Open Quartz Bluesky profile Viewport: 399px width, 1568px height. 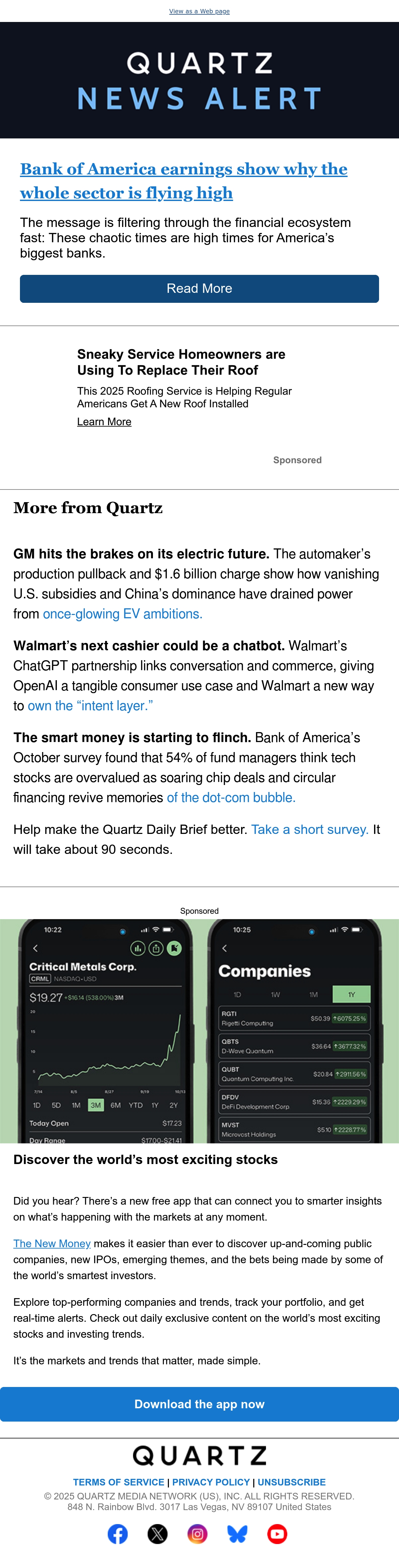(x=237, y=1534)
